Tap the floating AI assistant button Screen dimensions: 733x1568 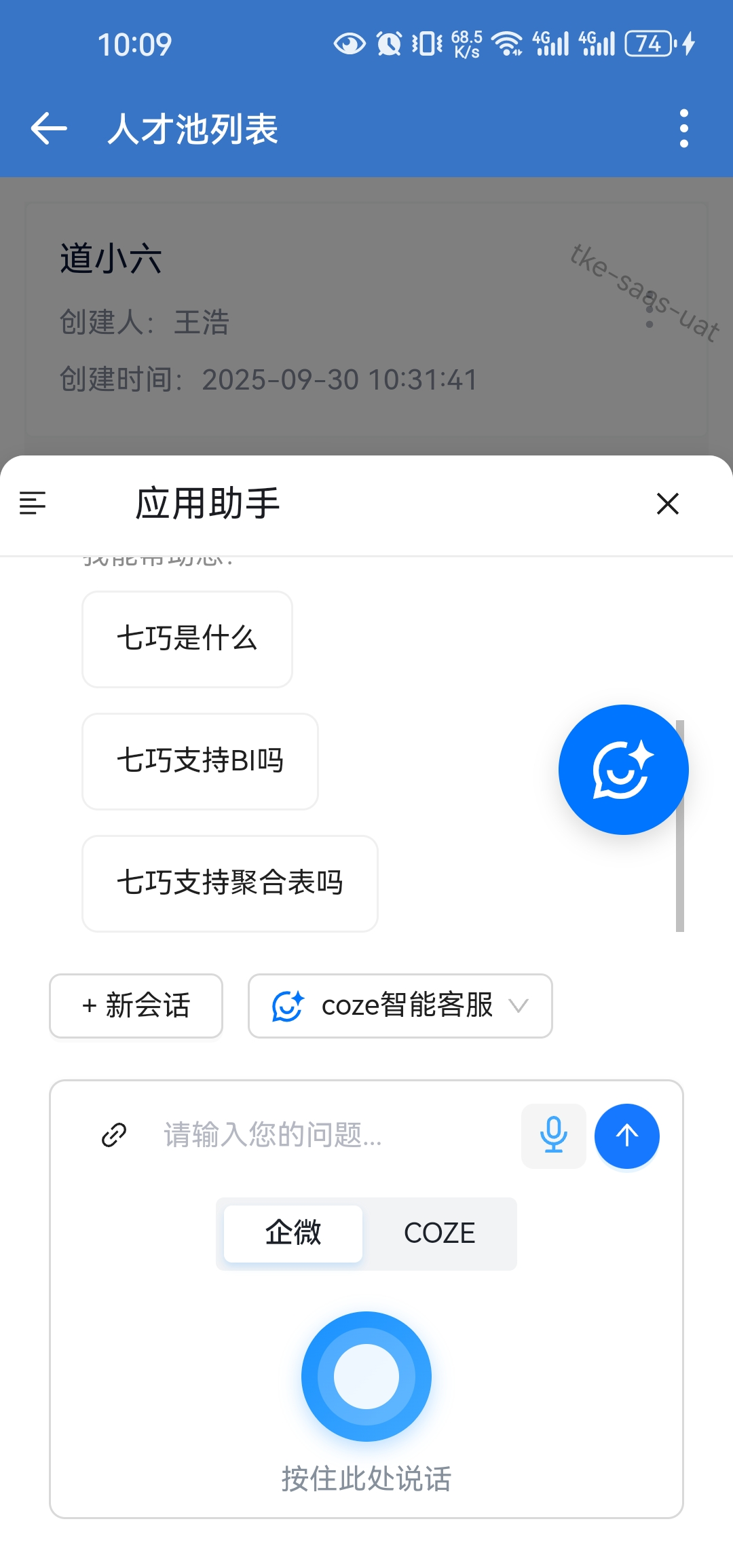click(x=623, y=770)
